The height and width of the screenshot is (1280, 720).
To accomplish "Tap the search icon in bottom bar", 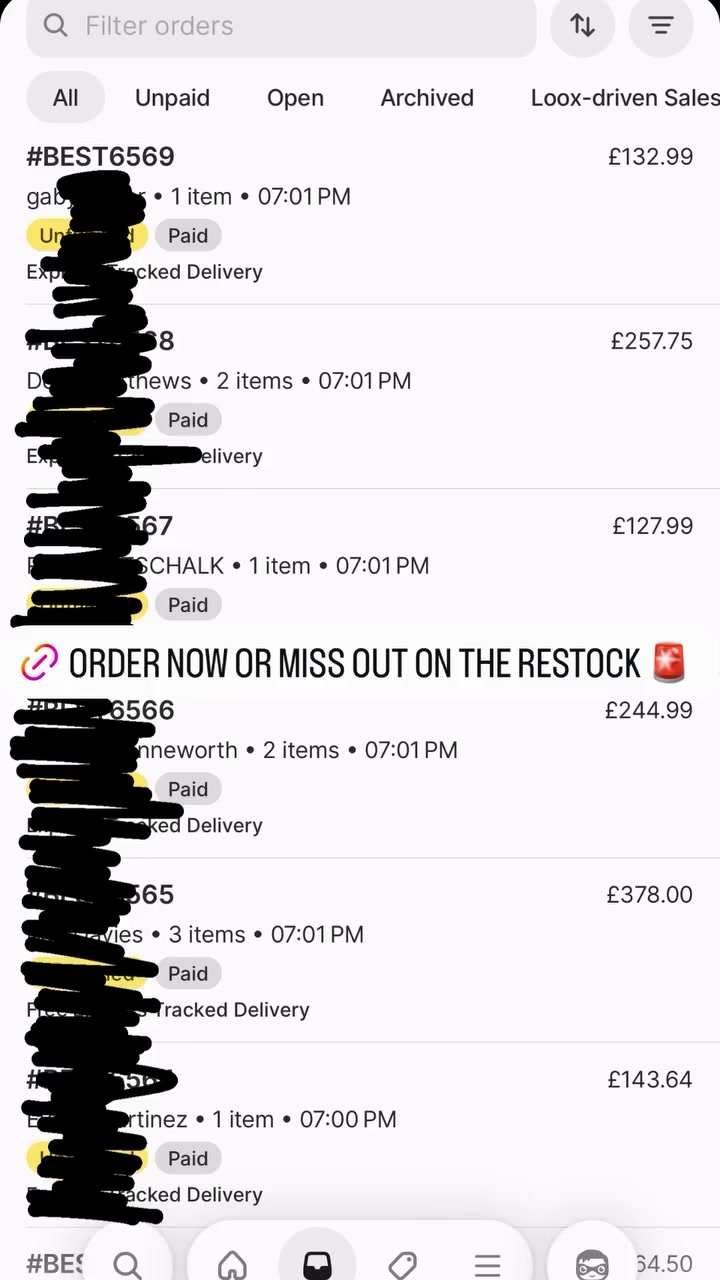I will [x=127, y=1265].
